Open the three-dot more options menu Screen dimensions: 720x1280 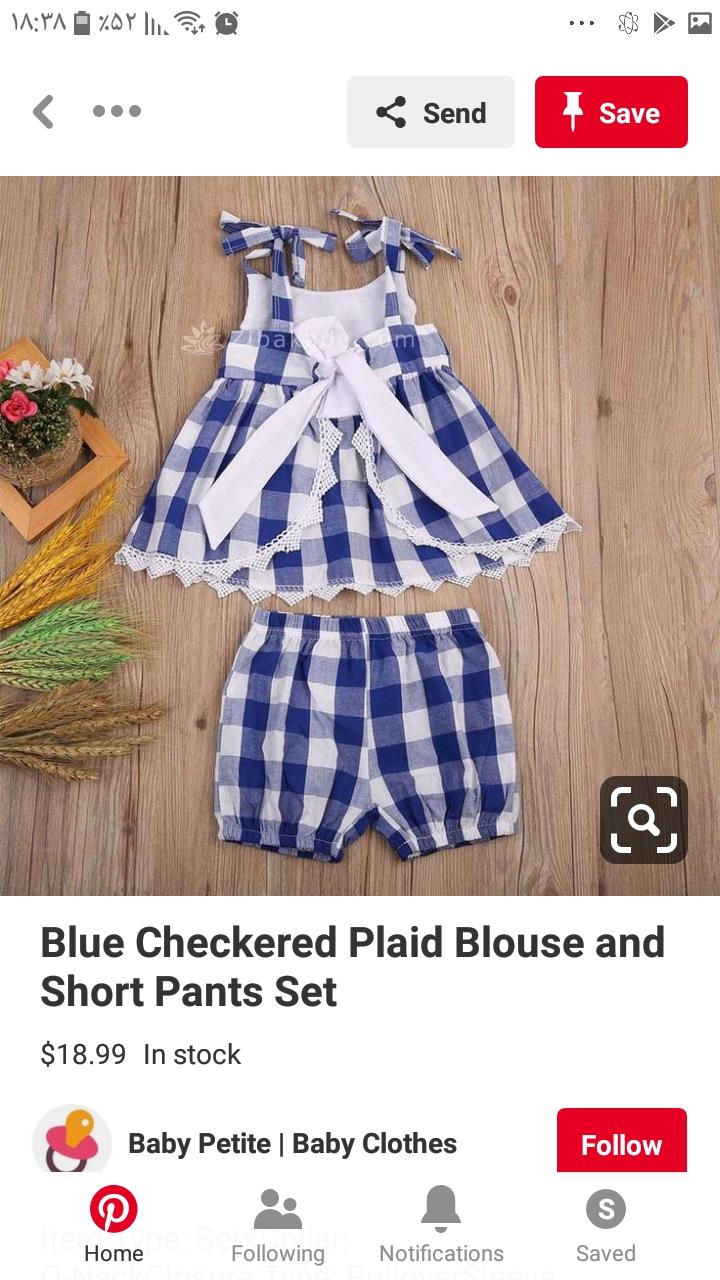117,112
